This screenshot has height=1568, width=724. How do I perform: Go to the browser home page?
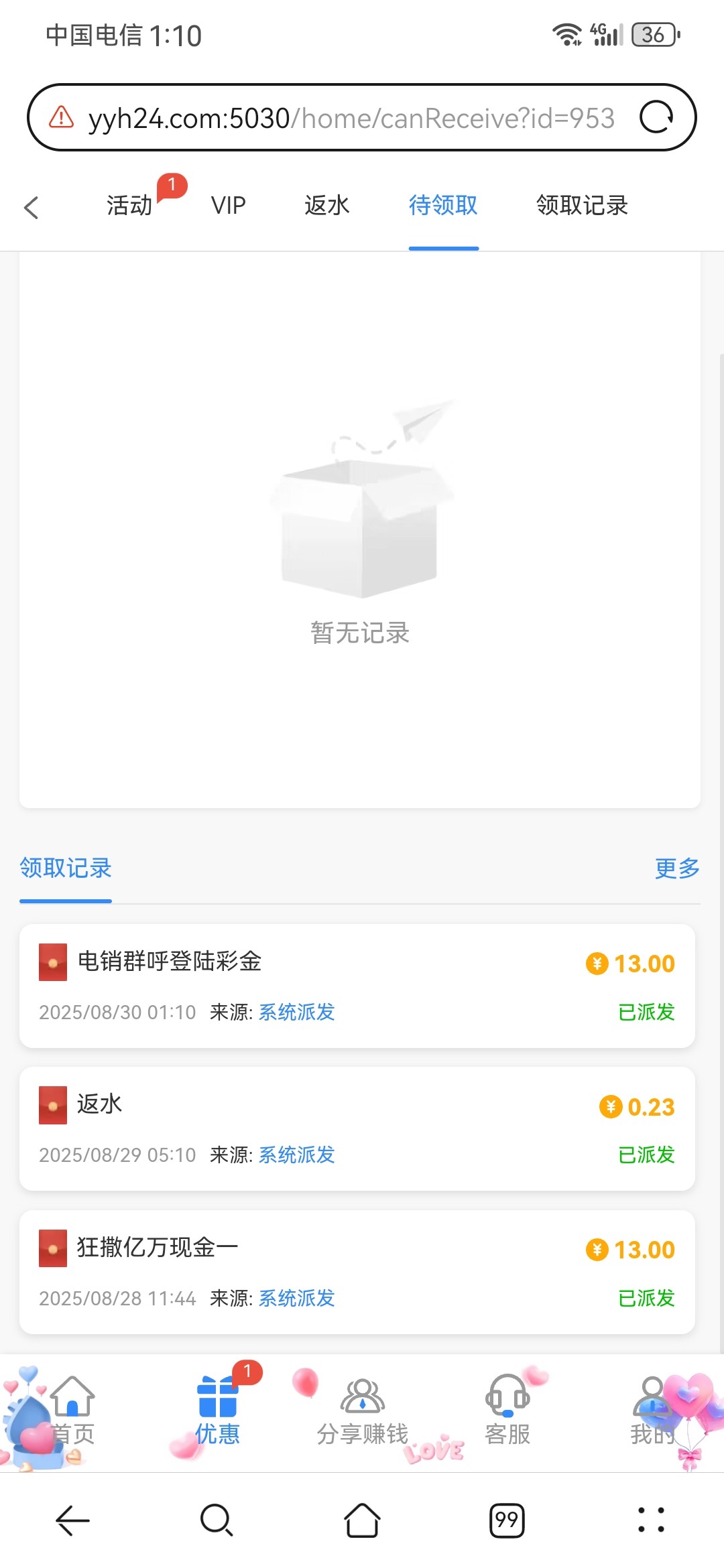pyautogui.click(x=362, y=1520)
